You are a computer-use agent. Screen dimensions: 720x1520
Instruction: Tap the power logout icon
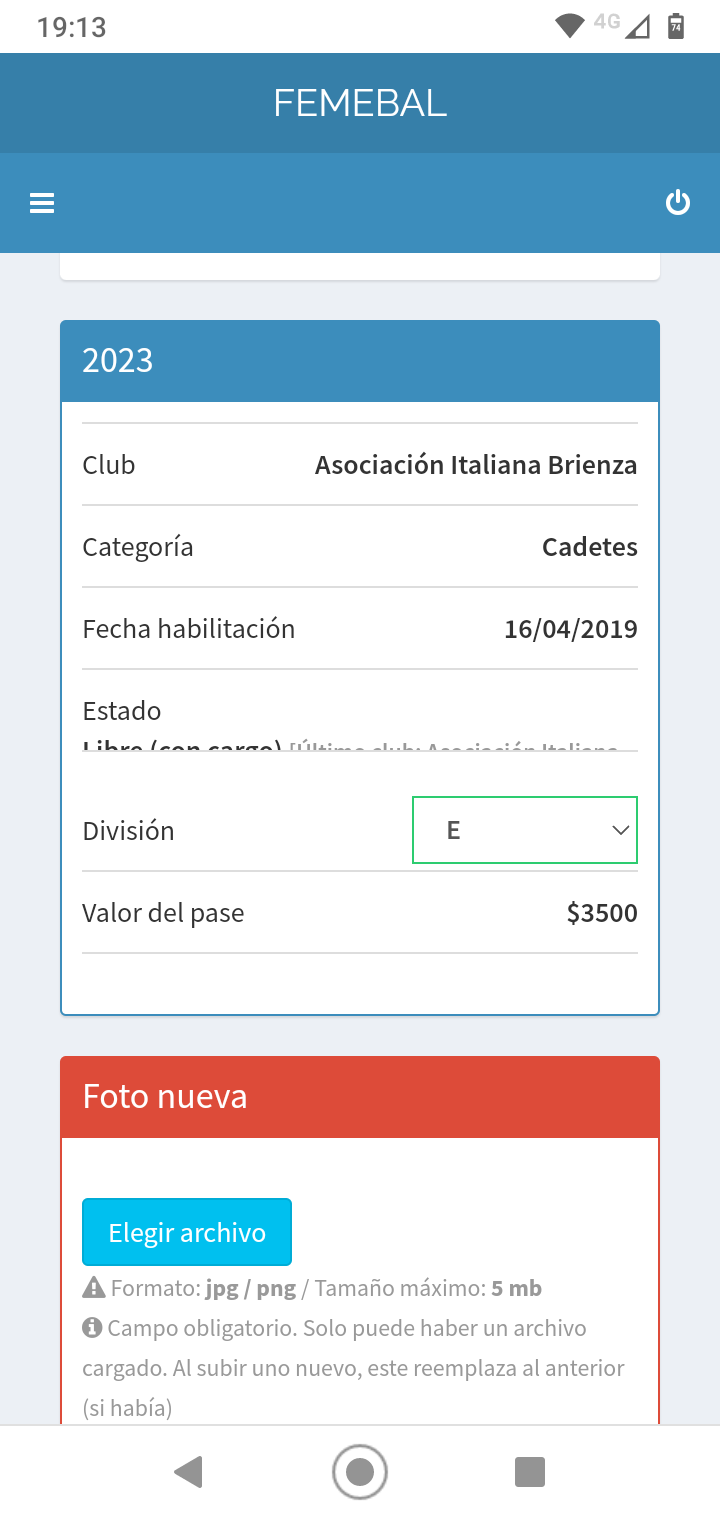point(678,203)
